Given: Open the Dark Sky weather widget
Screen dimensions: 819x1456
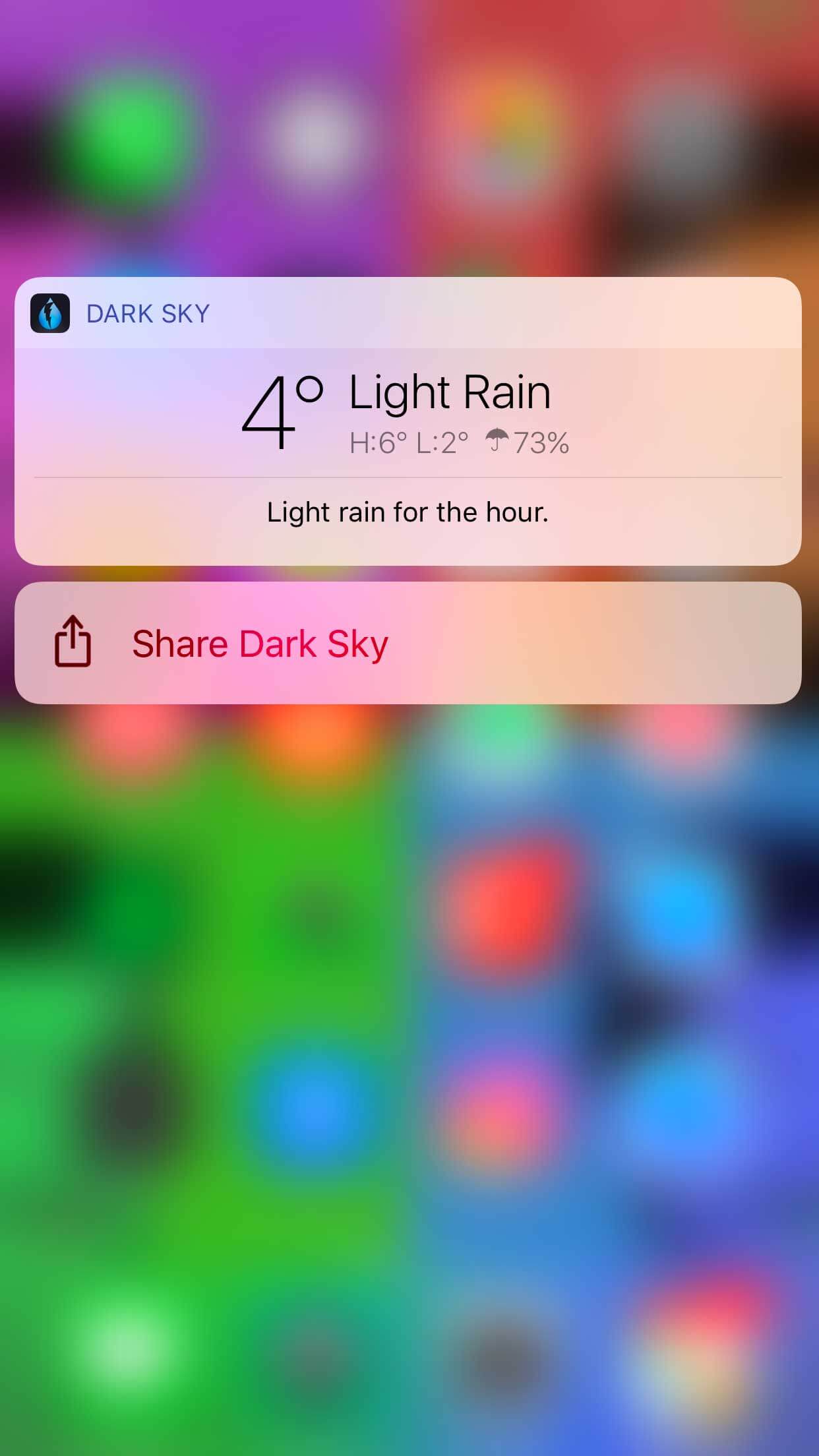Looking at the screenshot, I should click(408, 421).
